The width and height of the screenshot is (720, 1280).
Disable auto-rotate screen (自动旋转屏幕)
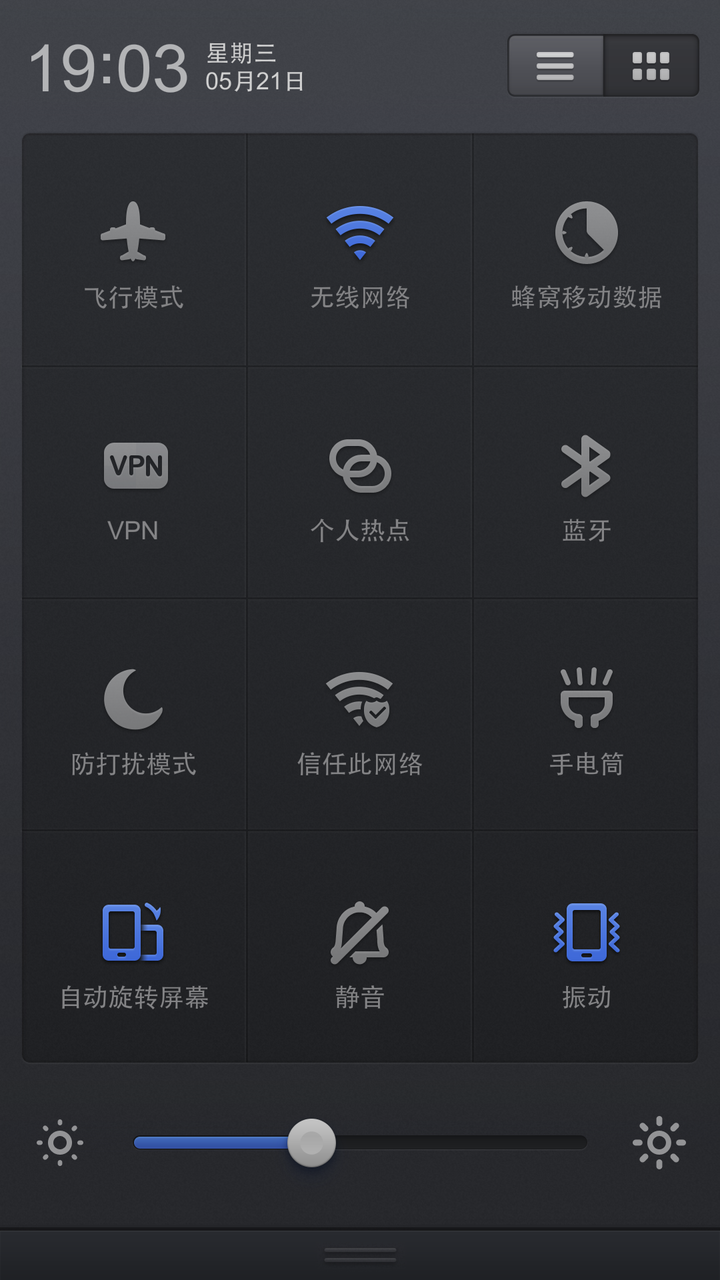tap(134, 947)
